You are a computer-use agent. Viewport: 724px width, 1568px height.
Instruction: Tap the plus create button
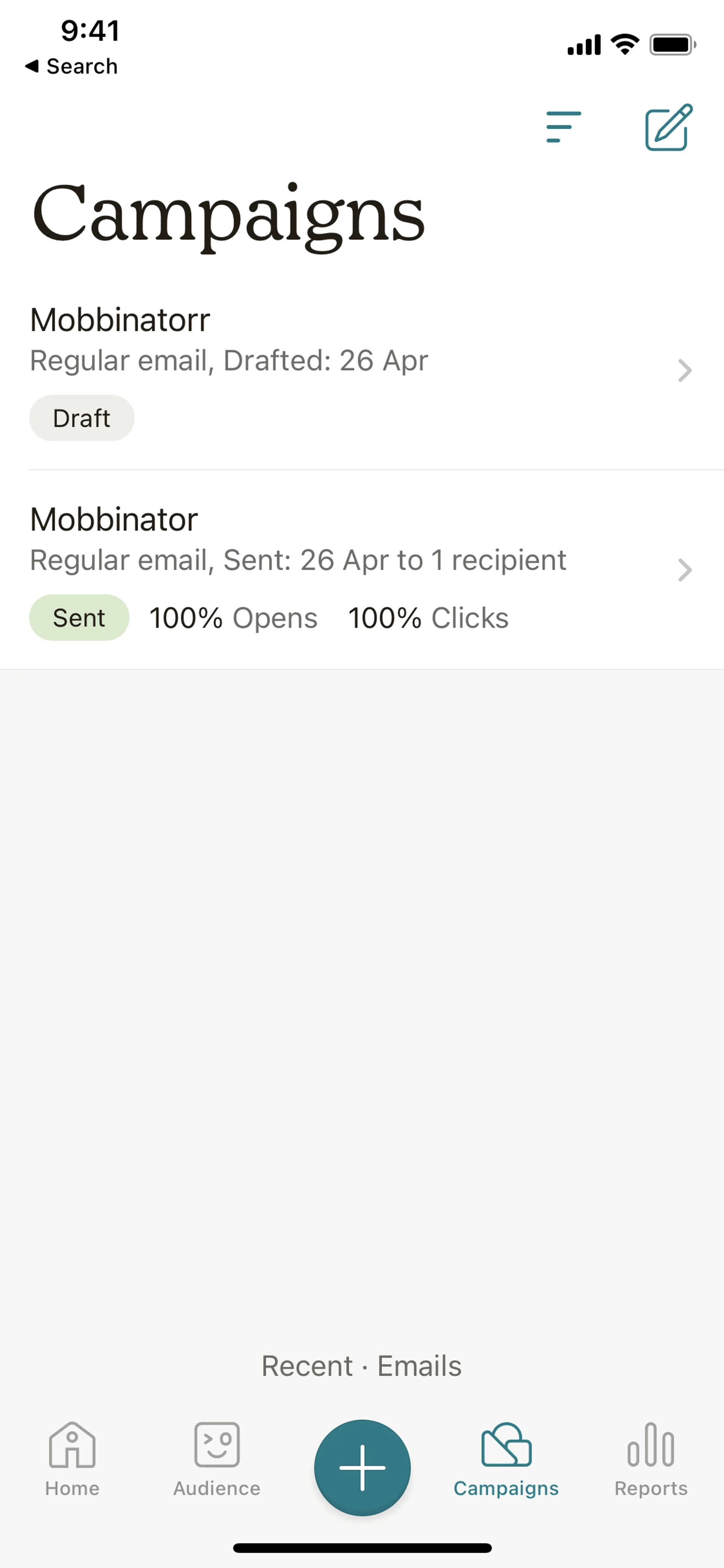pos(362,1467)
